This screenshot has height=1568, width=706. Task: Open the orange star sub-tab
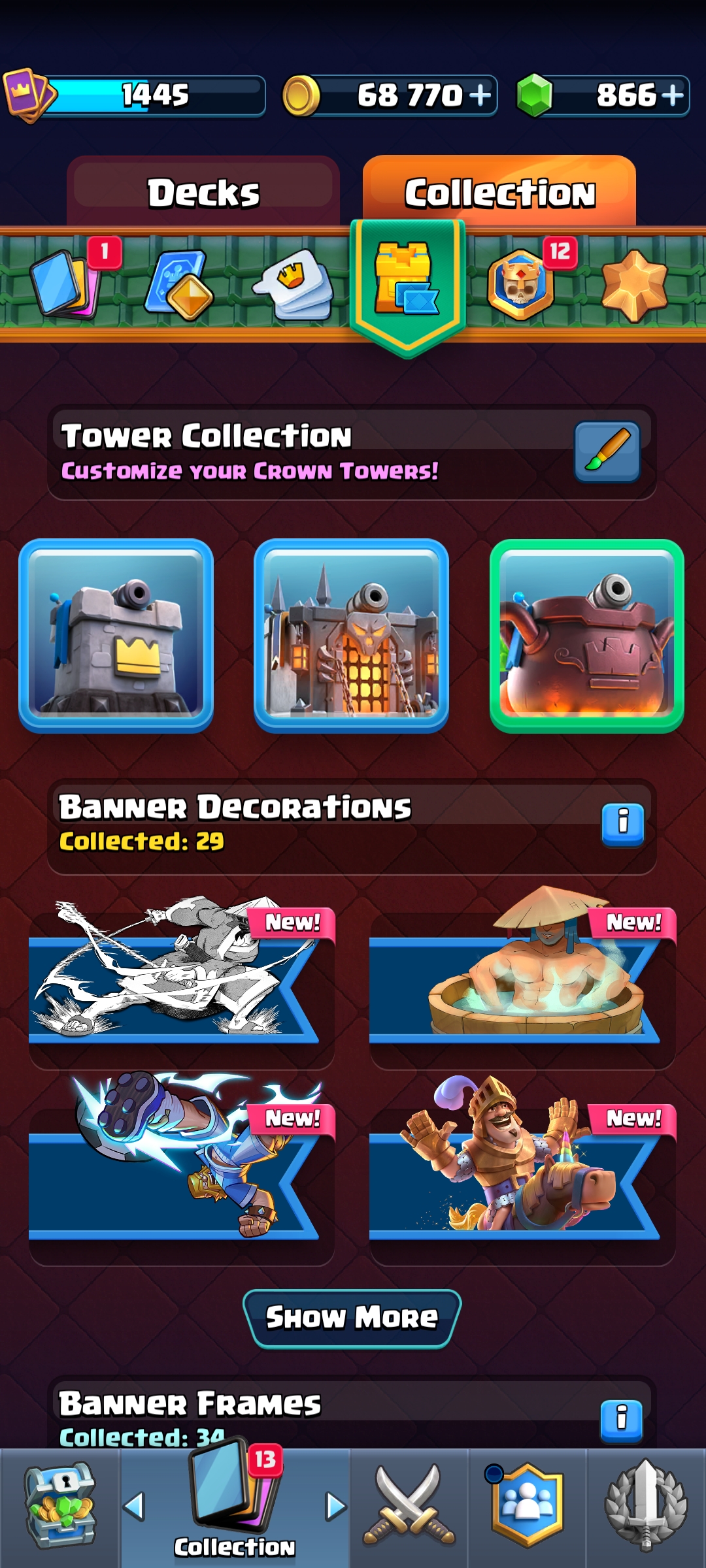[634, 285]
